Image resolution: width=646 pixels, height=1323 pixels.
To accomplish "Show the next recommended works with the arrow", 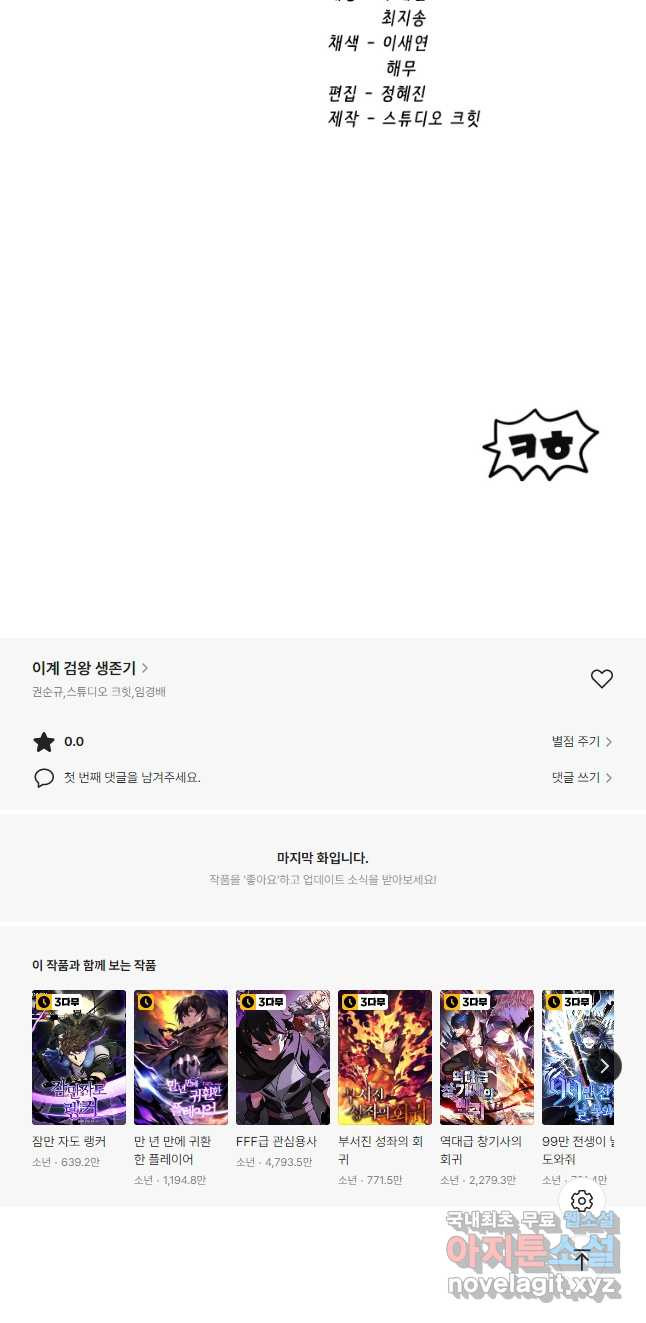I will pos(603,1066).
